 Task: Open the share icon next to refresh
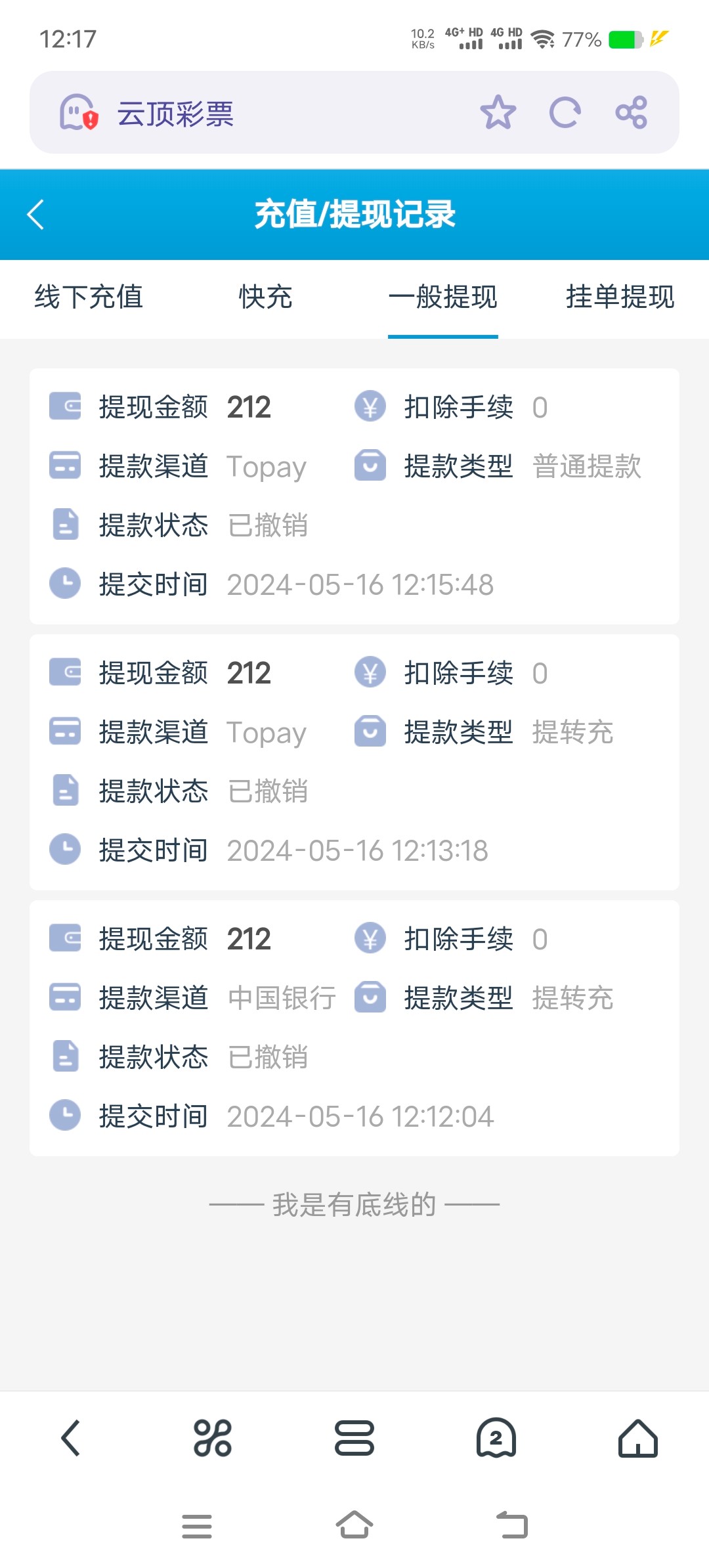tap(630, 112)
